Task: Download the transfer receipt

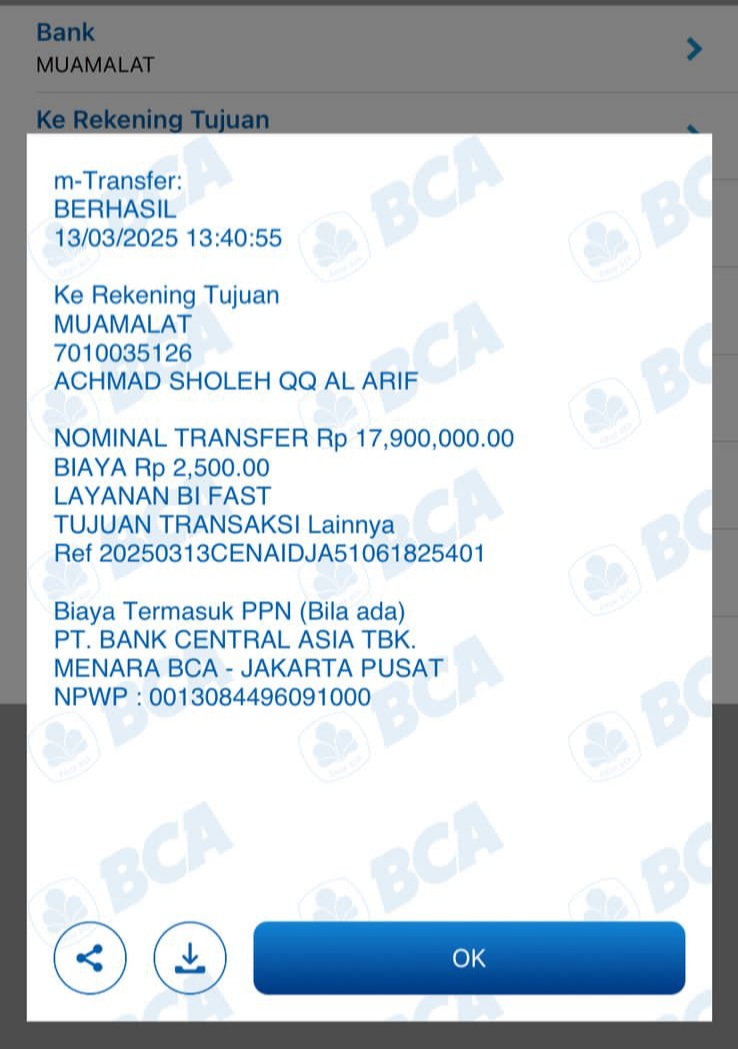Action: (190, 958)
